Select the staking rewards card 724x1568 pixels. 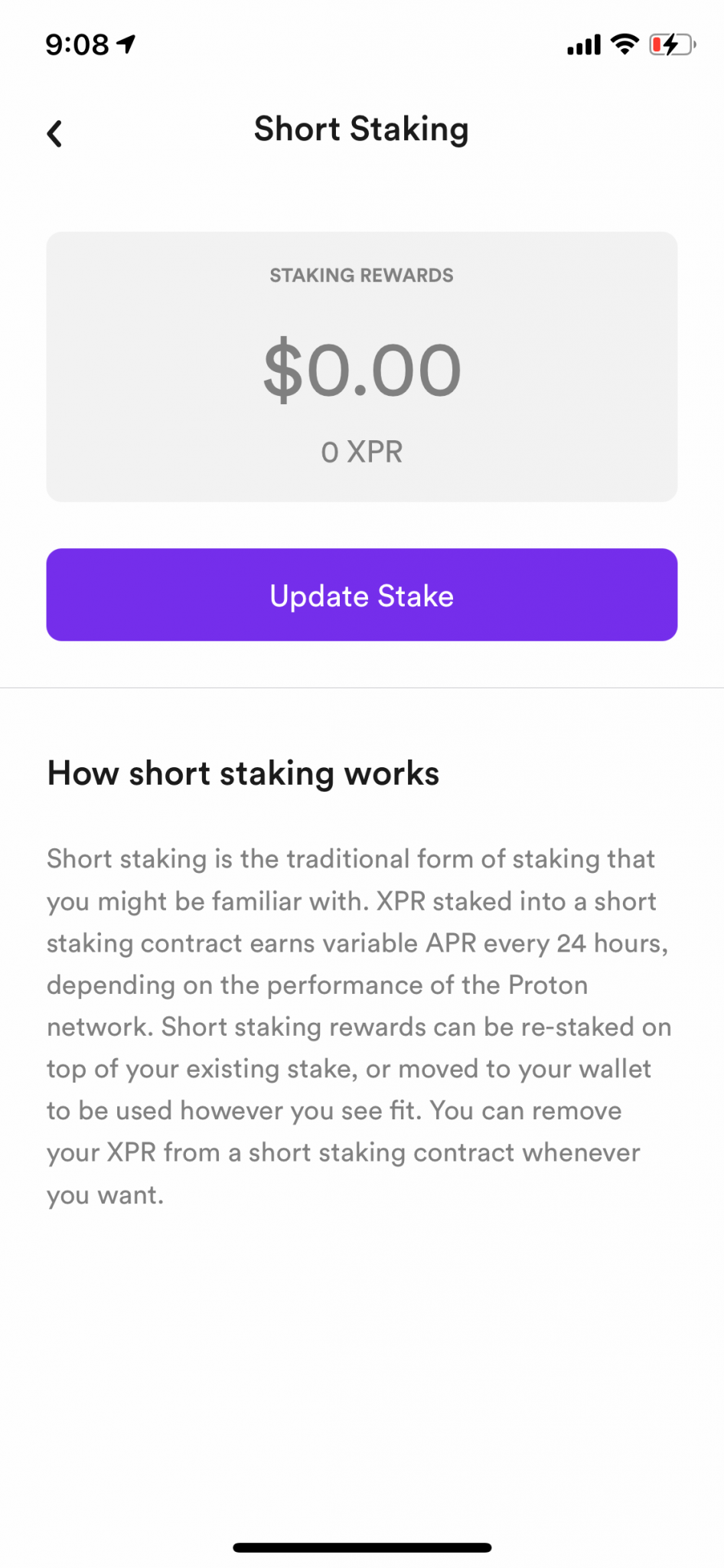(x=361, y=366)
